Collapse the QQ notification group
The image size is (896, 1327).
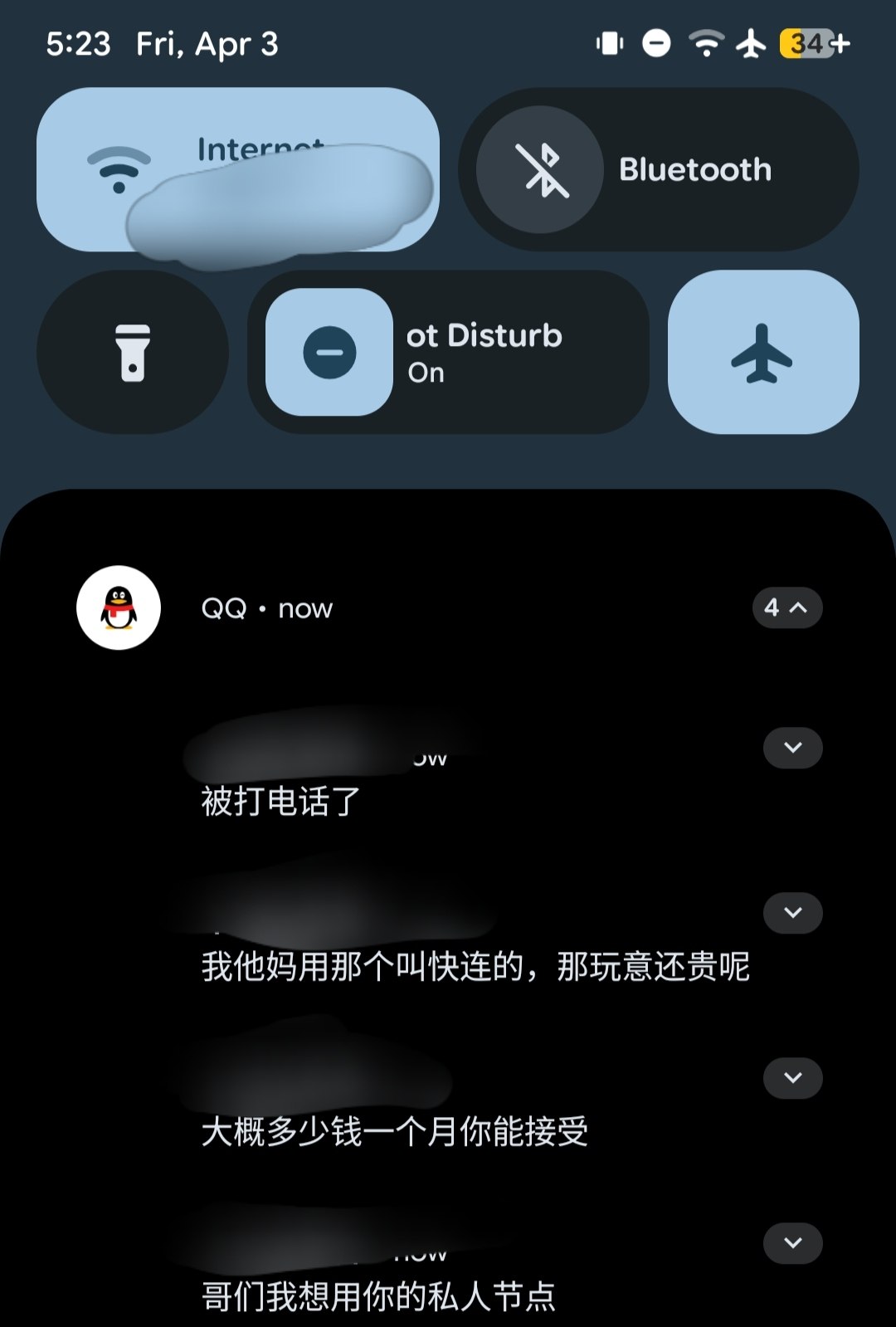[x=786, y=608]
